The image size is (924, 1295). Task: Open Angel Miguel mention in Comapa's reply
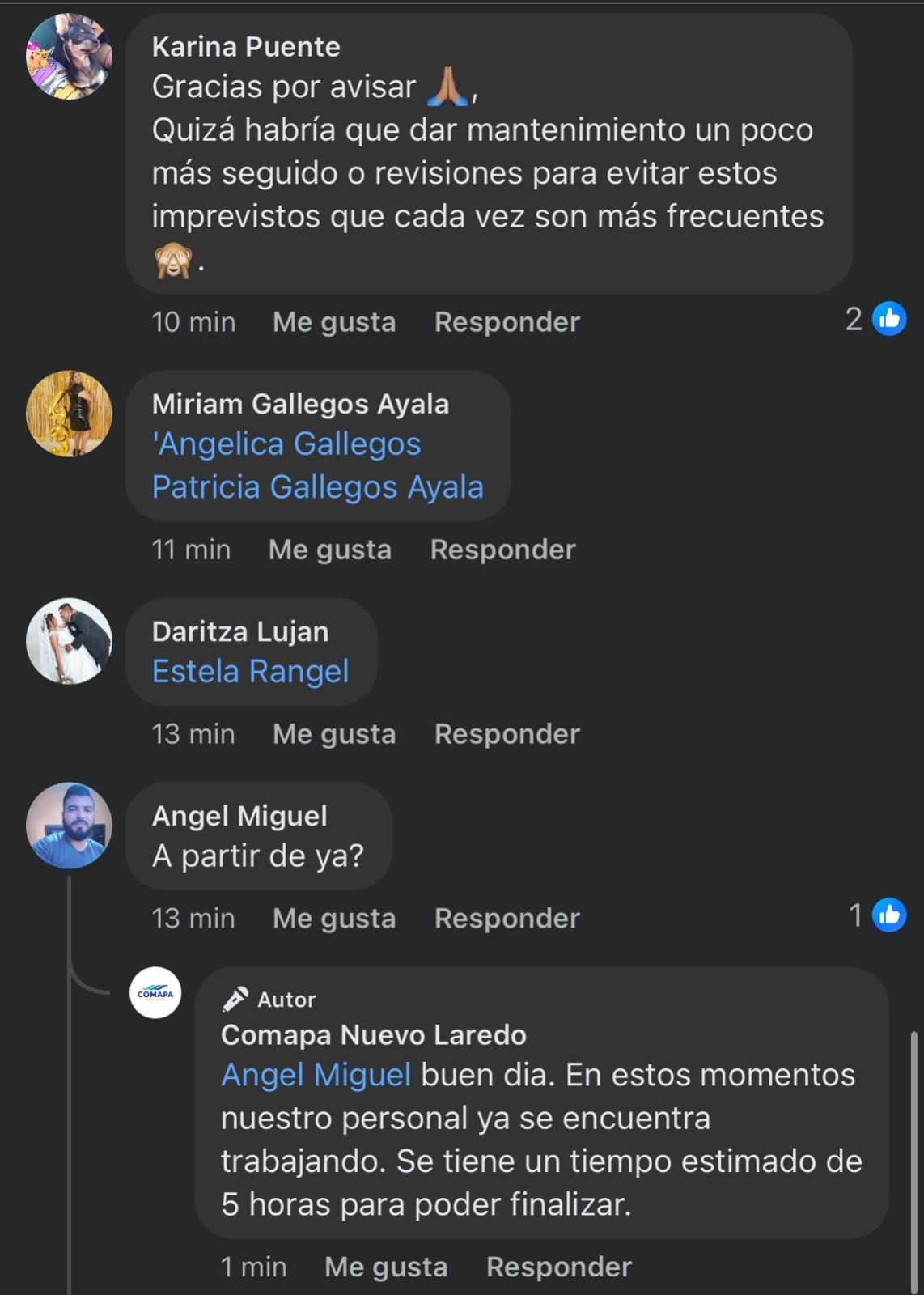316,1075
